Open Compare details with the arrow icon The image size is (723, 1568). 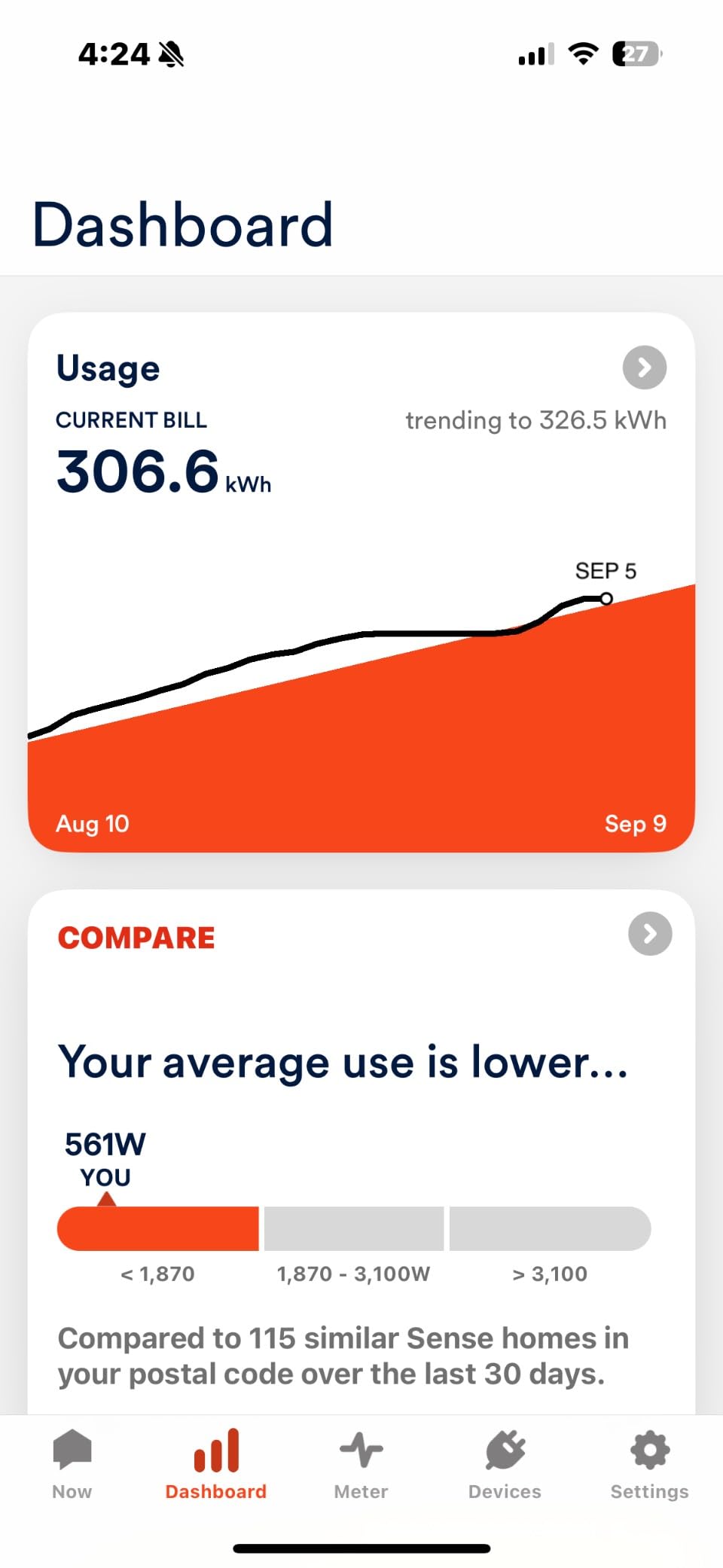coord(650,934)
